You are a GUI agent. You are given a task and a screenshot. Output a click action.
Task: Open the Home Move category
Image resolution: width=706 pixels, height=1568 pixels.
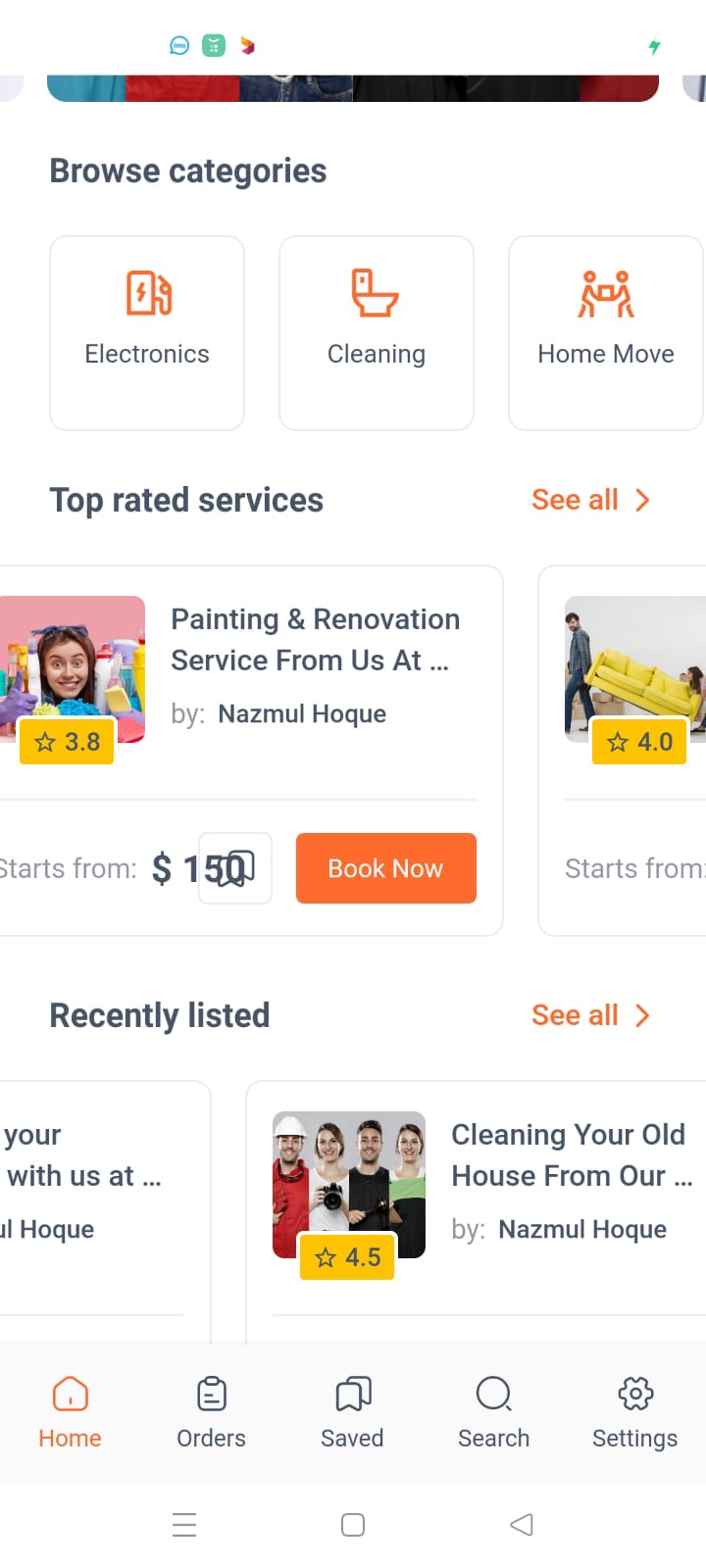click(606, 333)
